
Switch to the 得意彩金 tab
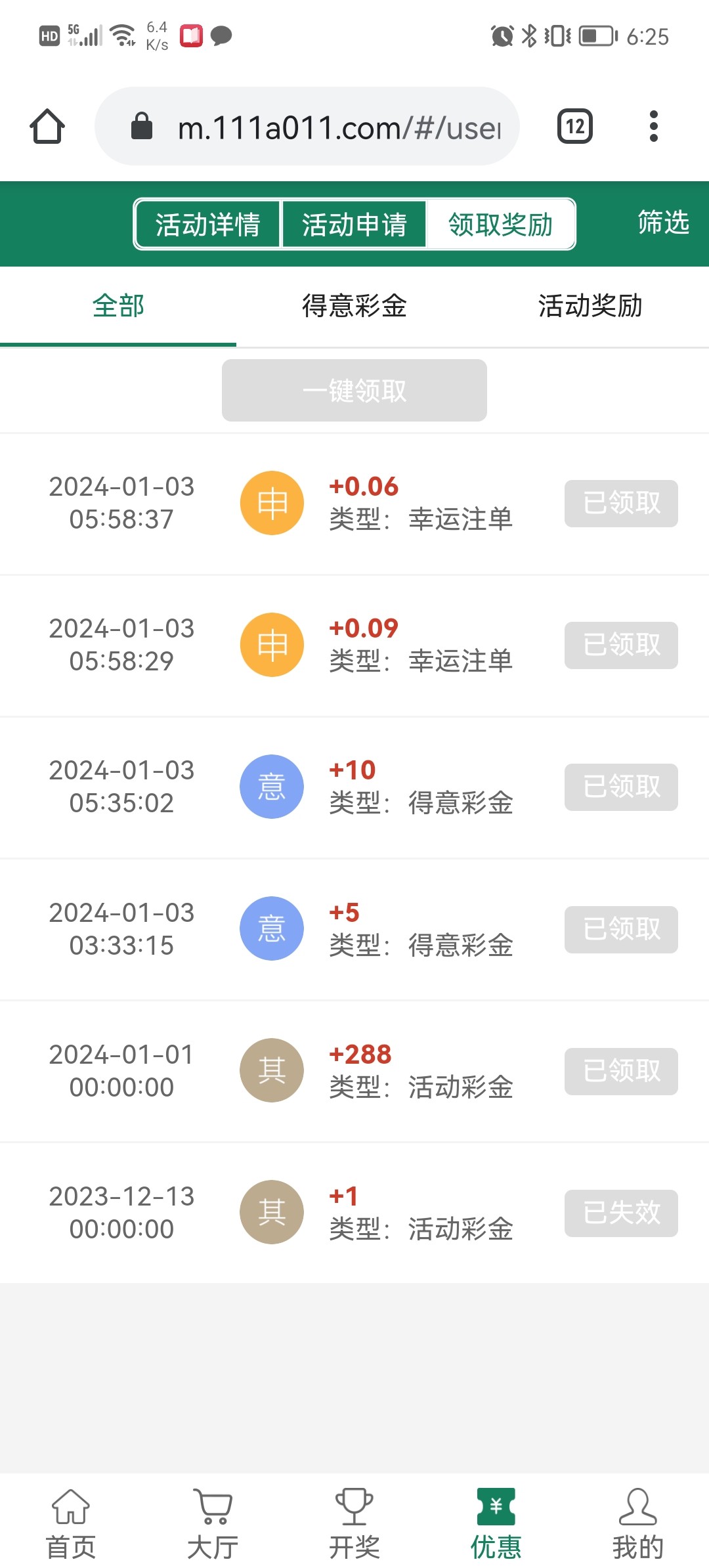[354, 306]
